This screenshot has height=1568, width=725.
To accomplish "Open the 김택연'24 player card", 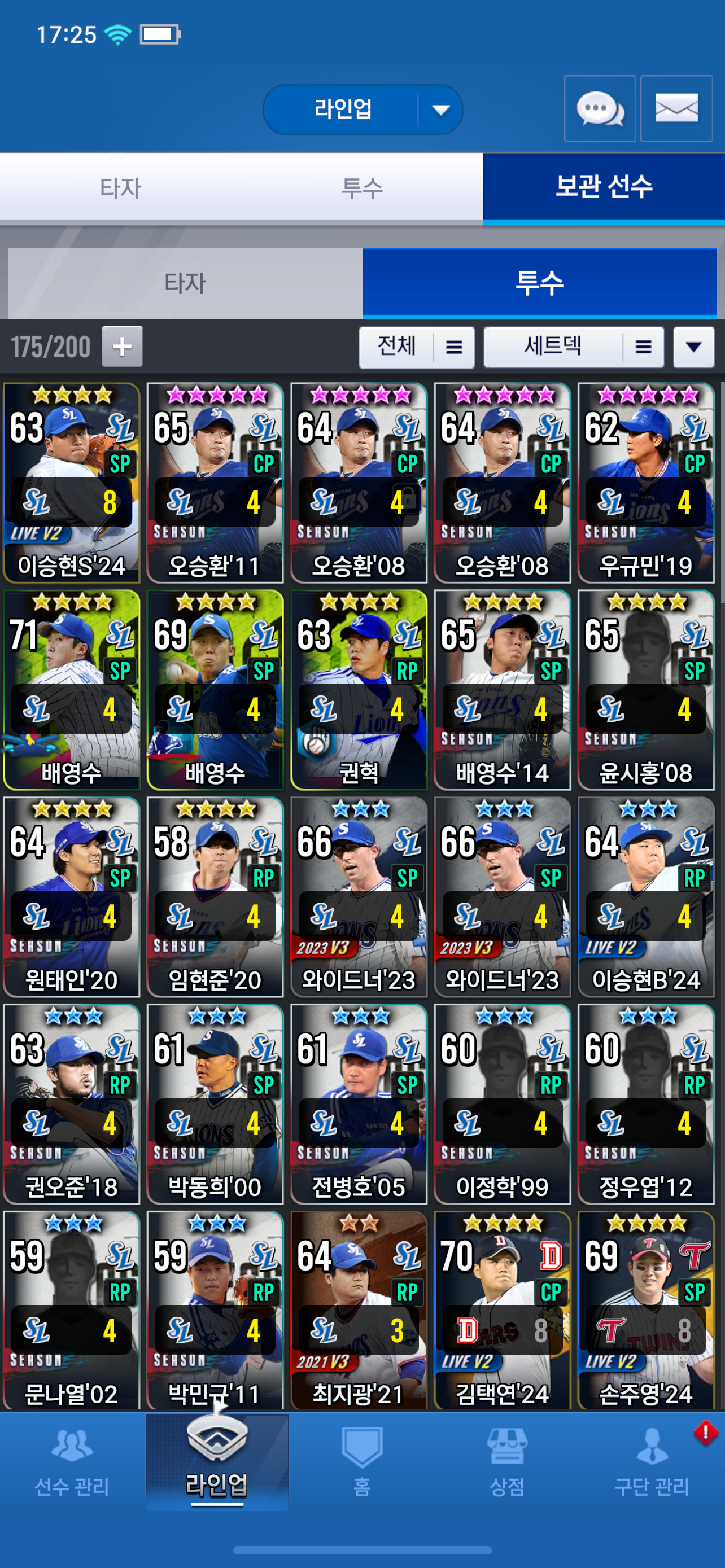I will (502, 1309).
